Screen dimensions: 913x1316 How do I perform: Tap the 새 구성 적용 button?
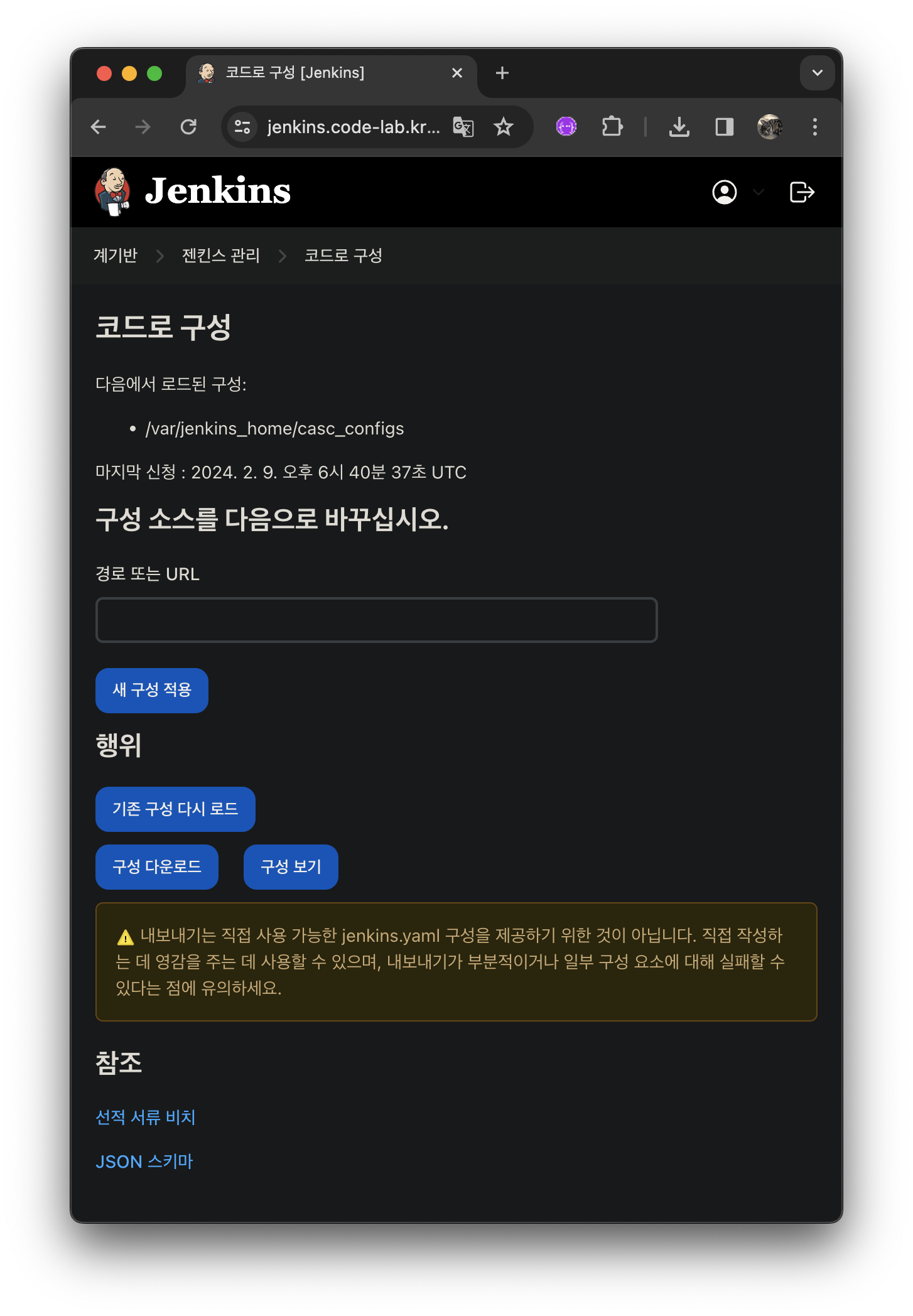point(151,690)
